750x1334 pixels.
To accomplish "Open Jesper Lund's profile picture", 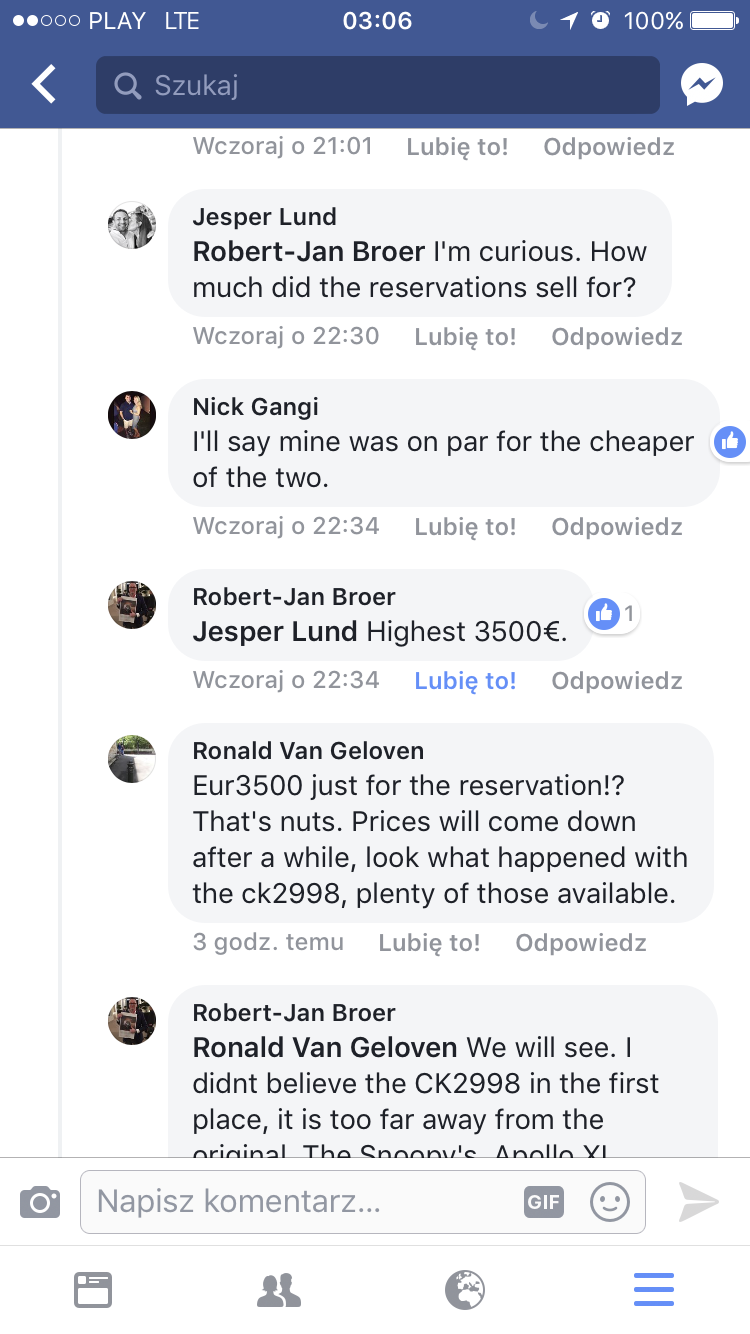I will click(x=132, y=225).
